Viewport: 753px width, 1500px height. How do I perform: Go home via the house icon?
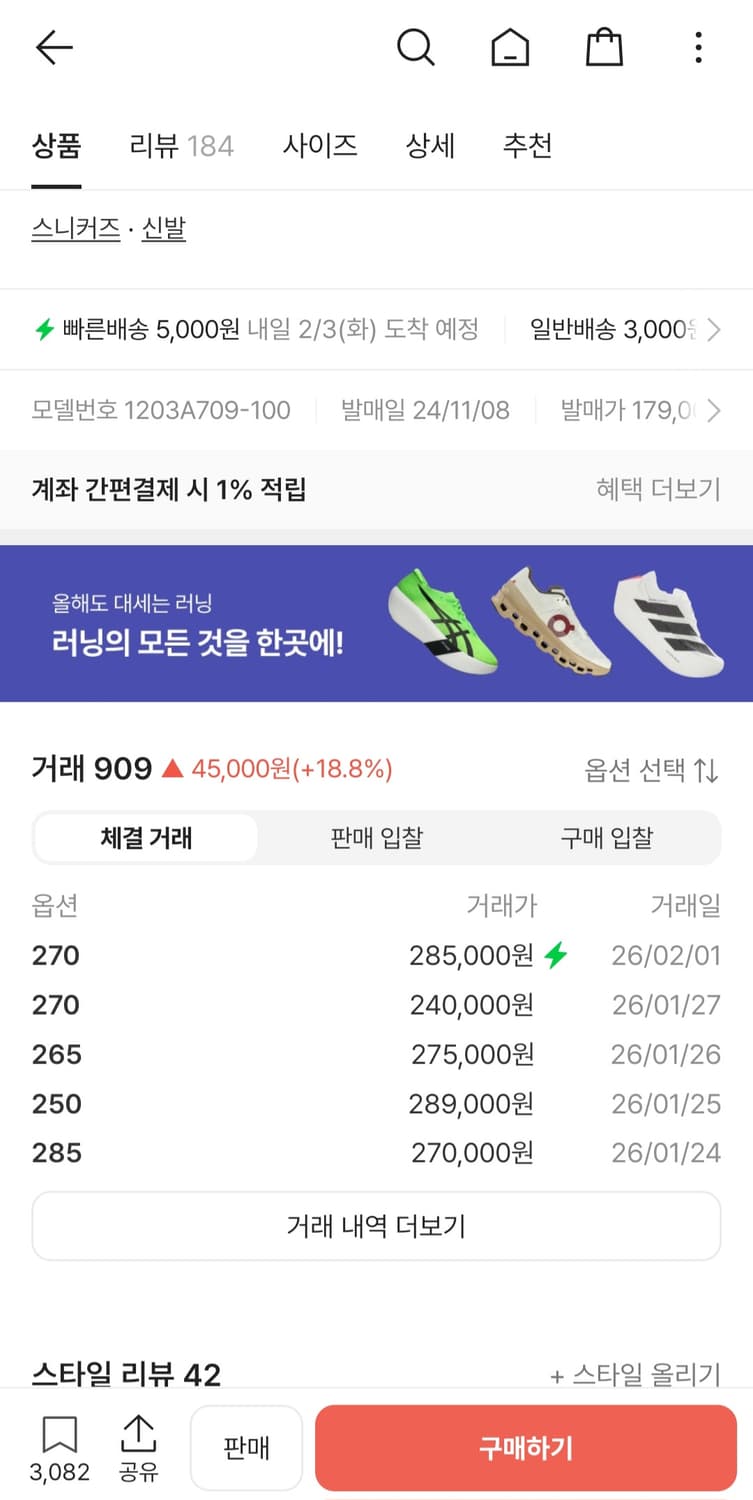point(510,47)
